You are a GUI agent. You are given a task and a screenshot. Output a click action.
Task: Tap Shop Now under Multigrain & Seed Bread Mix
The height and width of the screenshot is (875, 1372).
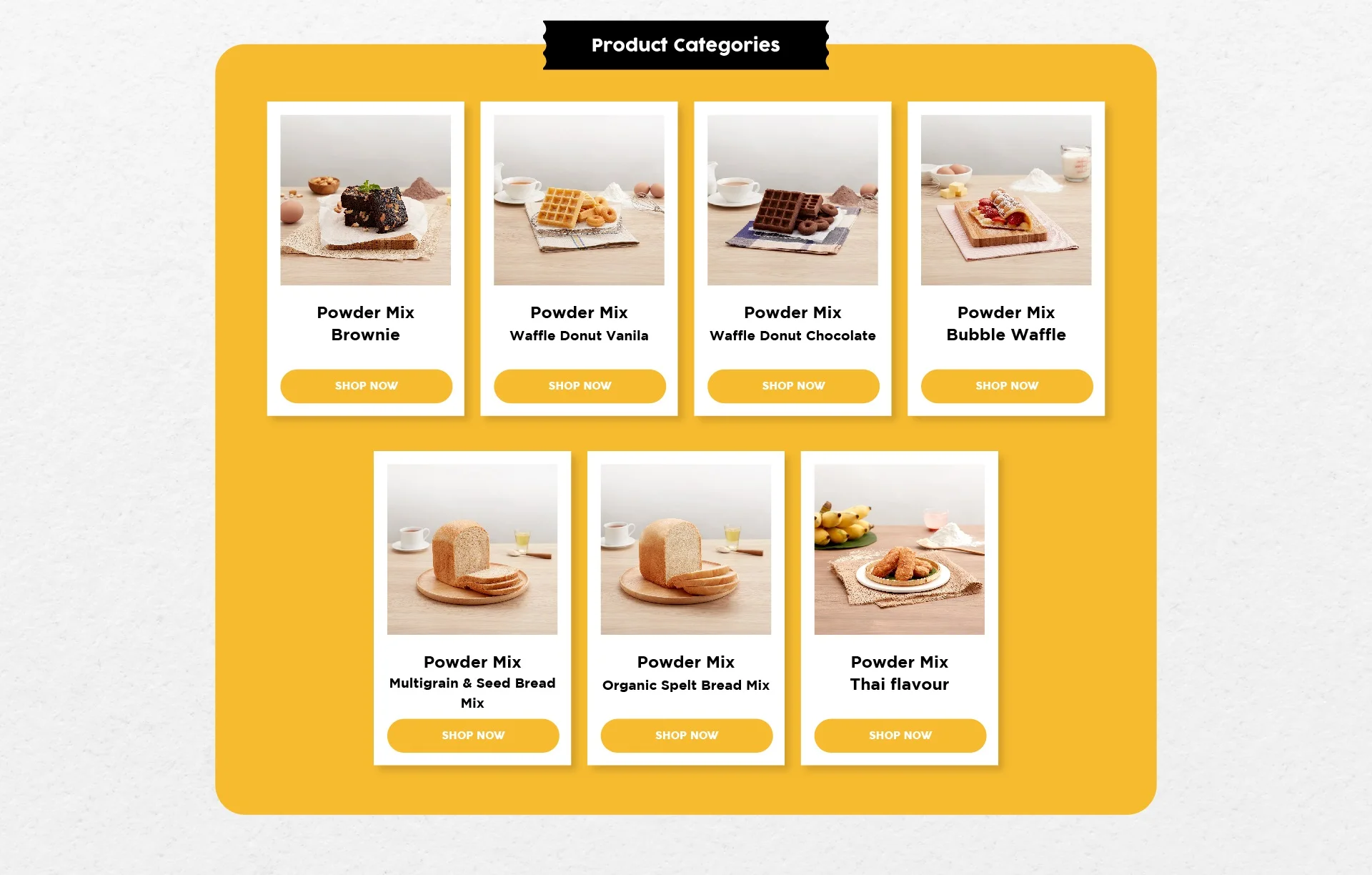point(472,736)
